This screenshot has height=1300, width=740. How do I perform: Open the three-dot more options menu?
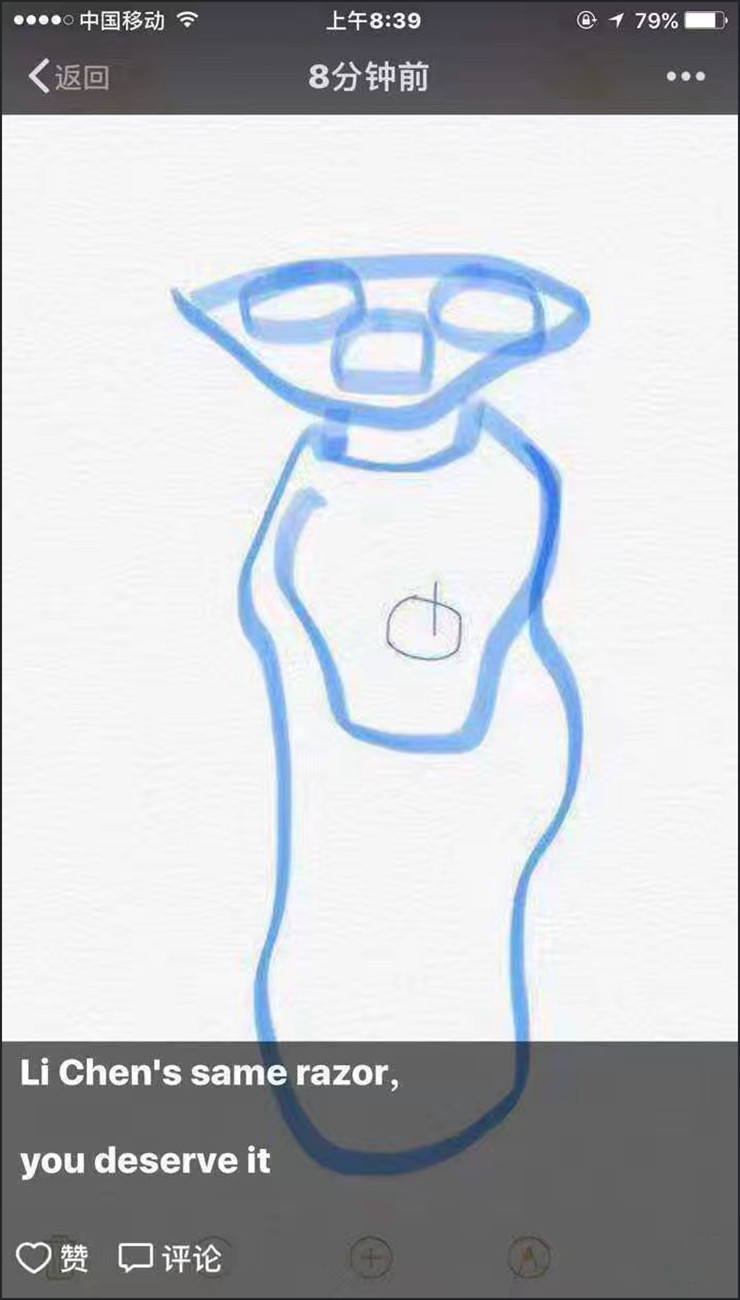[685, 77]
